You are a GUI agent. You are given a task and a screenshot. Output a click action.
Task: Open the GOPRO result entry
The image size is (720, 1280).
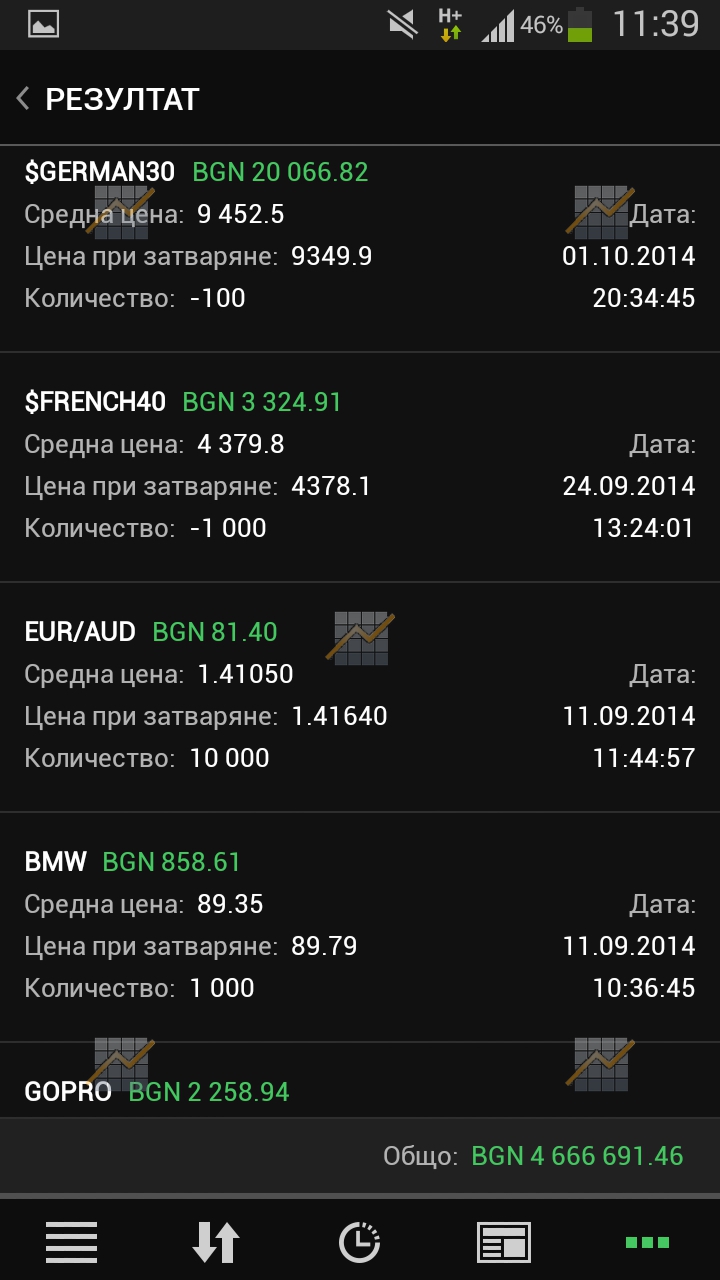tap(360, 1081)
